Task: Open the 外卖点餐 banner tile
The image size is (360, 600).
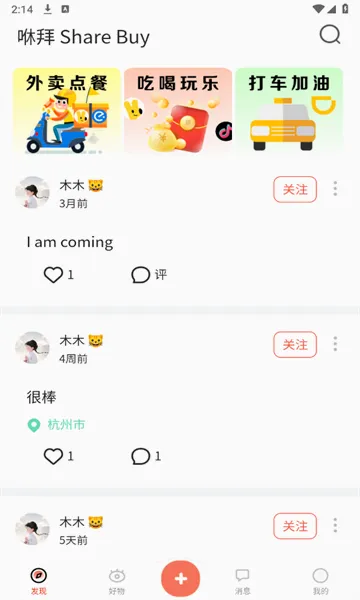Action: coord(67,111)
